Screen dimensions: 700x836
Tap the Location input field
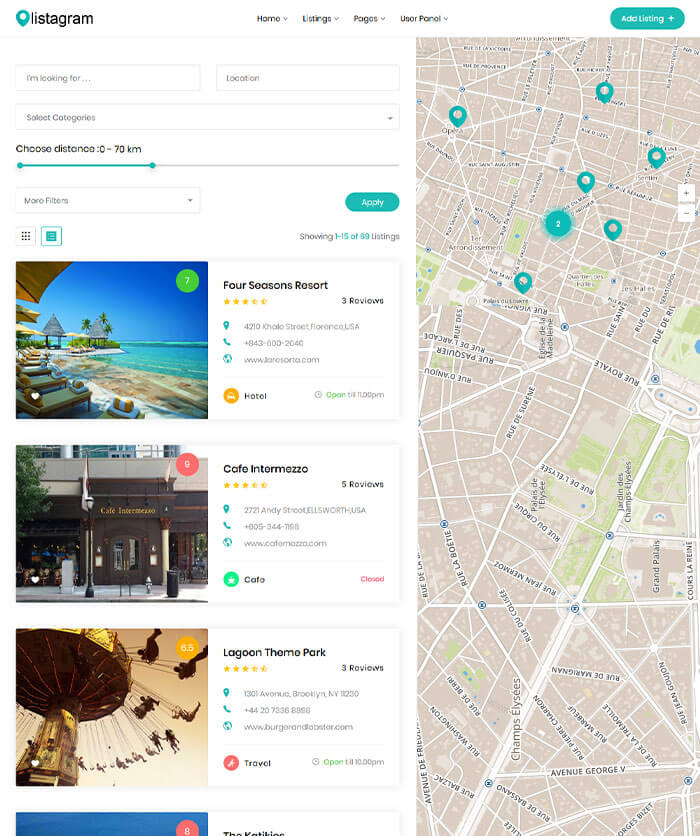click(307, 78)
